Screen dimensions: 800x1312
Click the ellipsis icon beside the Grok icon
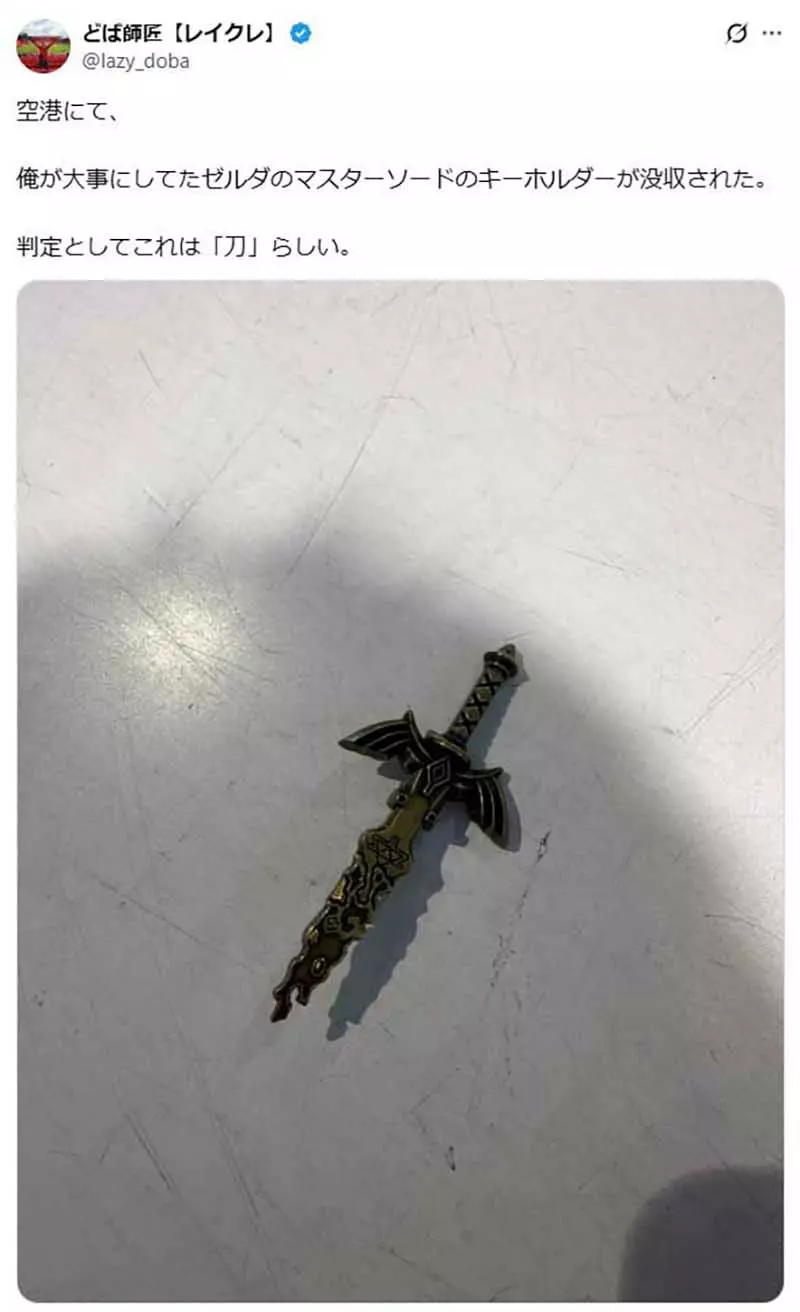pyautogui.click(x=772, y=33)
